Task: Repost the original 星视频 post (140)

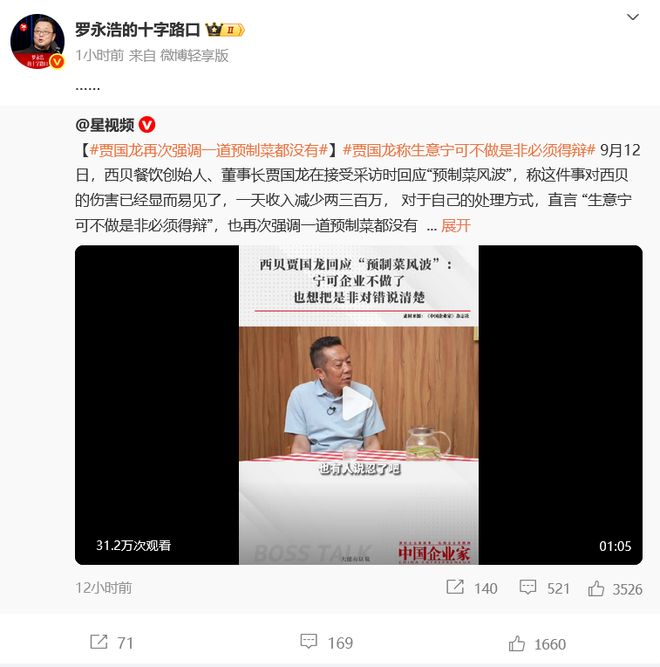Action: tap(471, 588)
